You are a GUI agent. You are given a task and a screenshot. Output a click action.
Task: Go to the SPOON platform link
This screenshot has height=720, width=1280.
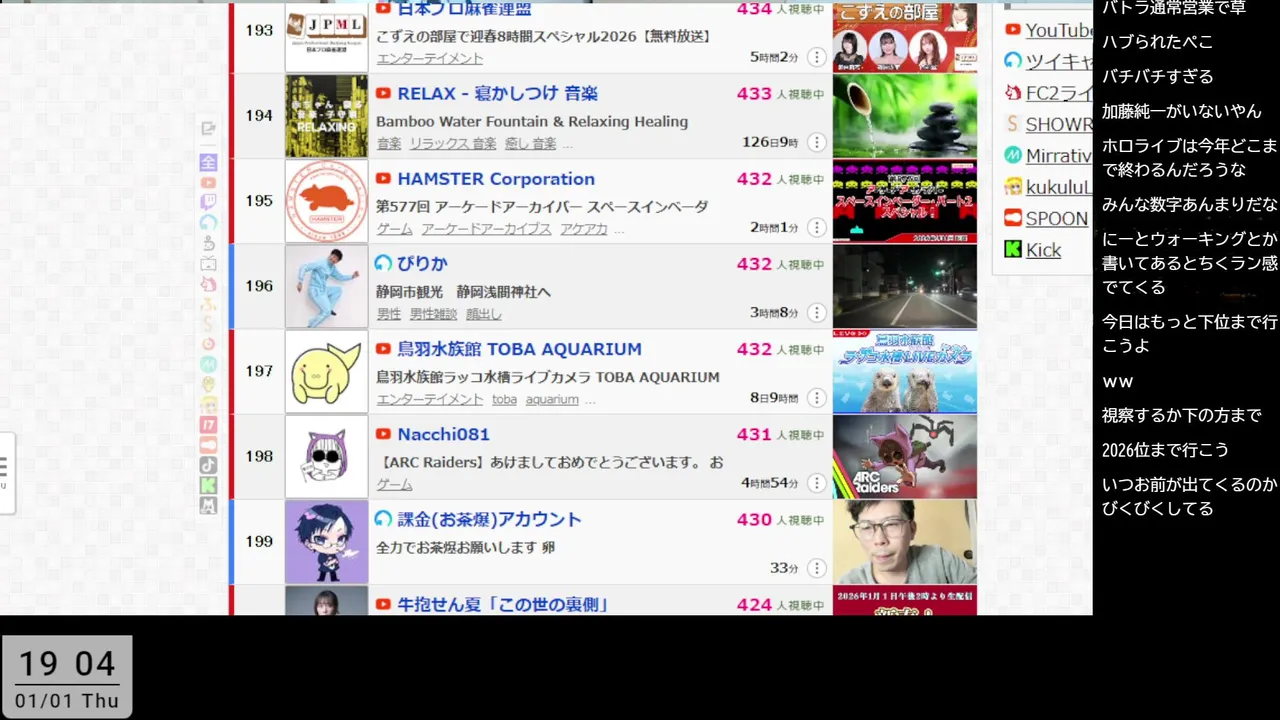coord(1056,218)
